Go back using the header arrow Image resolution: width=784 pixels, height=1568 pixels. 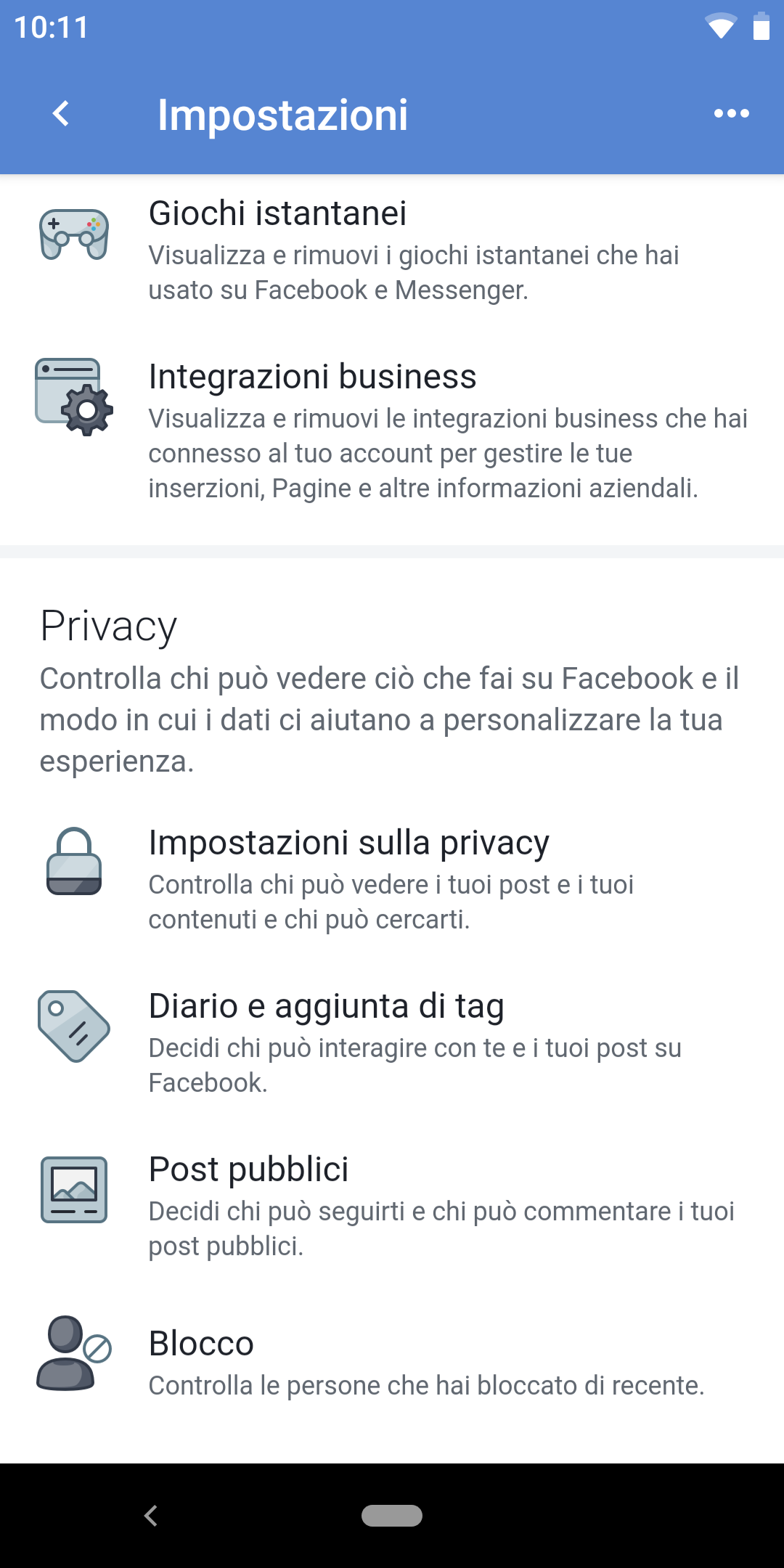click(62, 113)
